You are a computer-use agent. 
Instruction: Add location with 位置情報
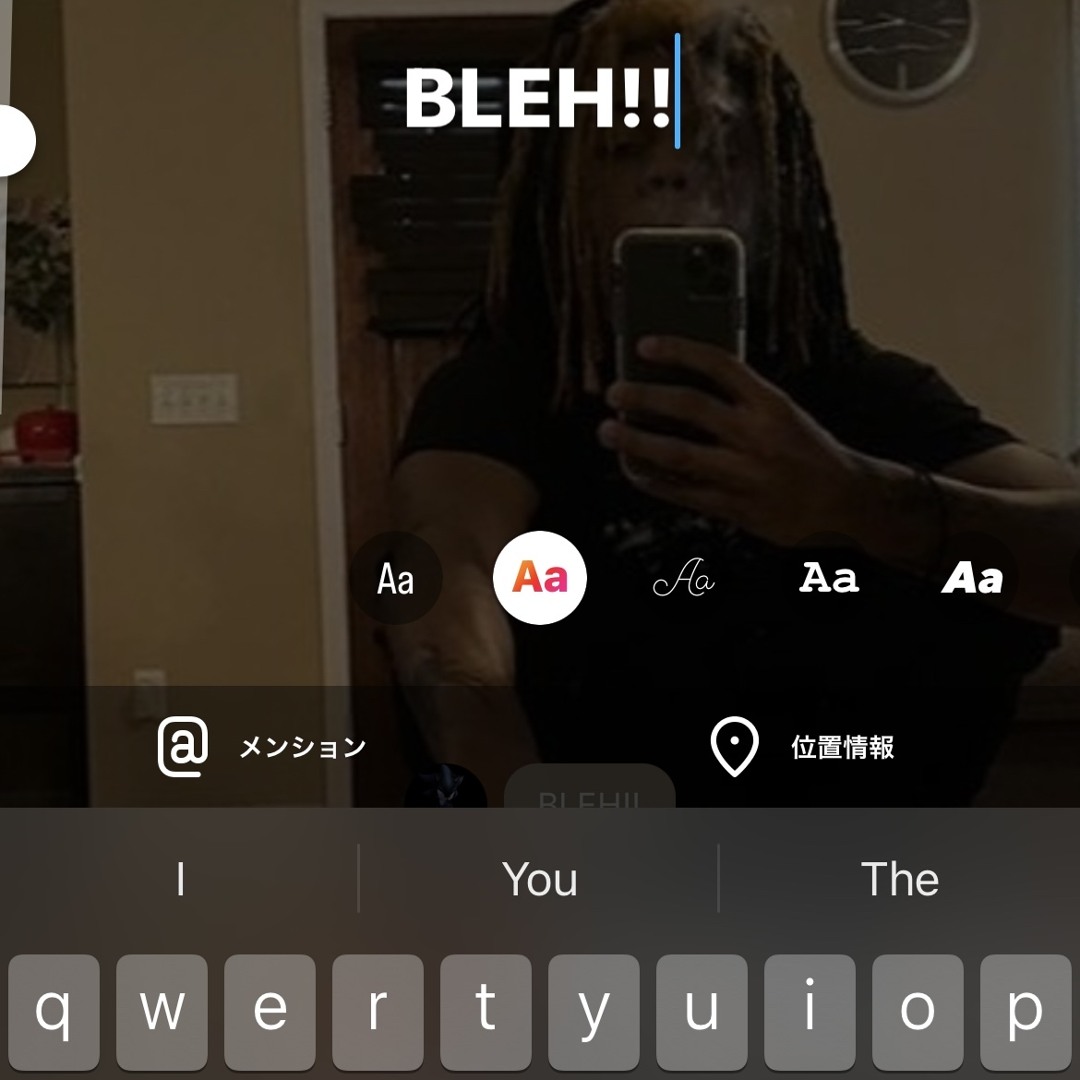coord(803,747)
